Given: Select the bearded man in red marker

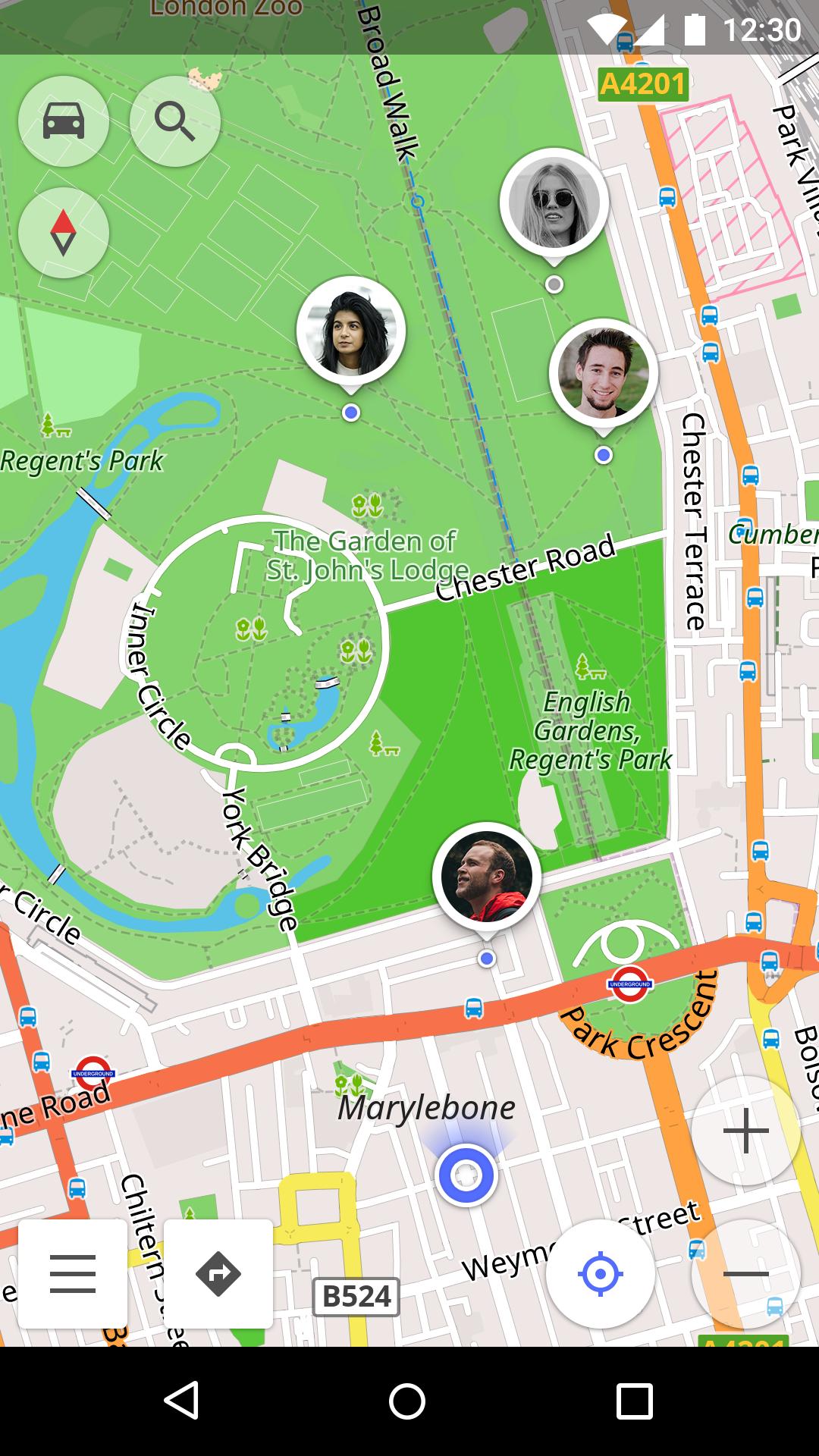Looking at the screenshot, I should click(487, 877).
